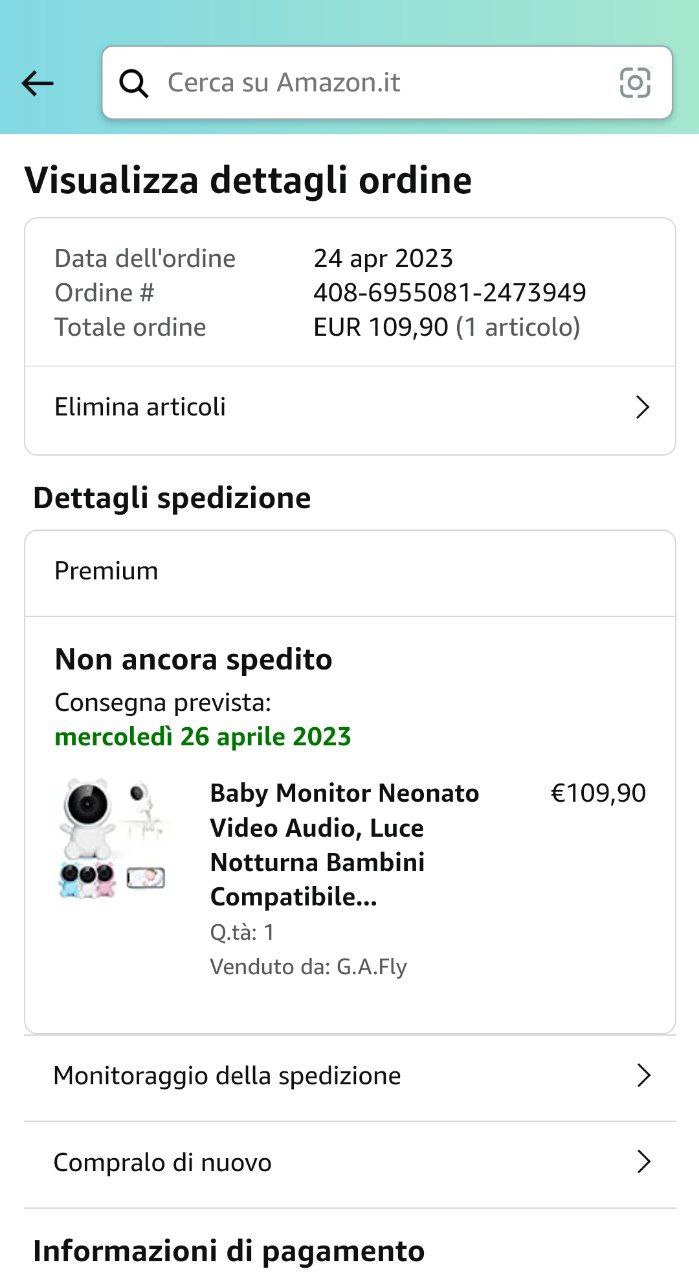The height and width of the screenshot is (1280, 699).
Task: Open the Baby Monitor Neonato product
Action: click(344, 844)
